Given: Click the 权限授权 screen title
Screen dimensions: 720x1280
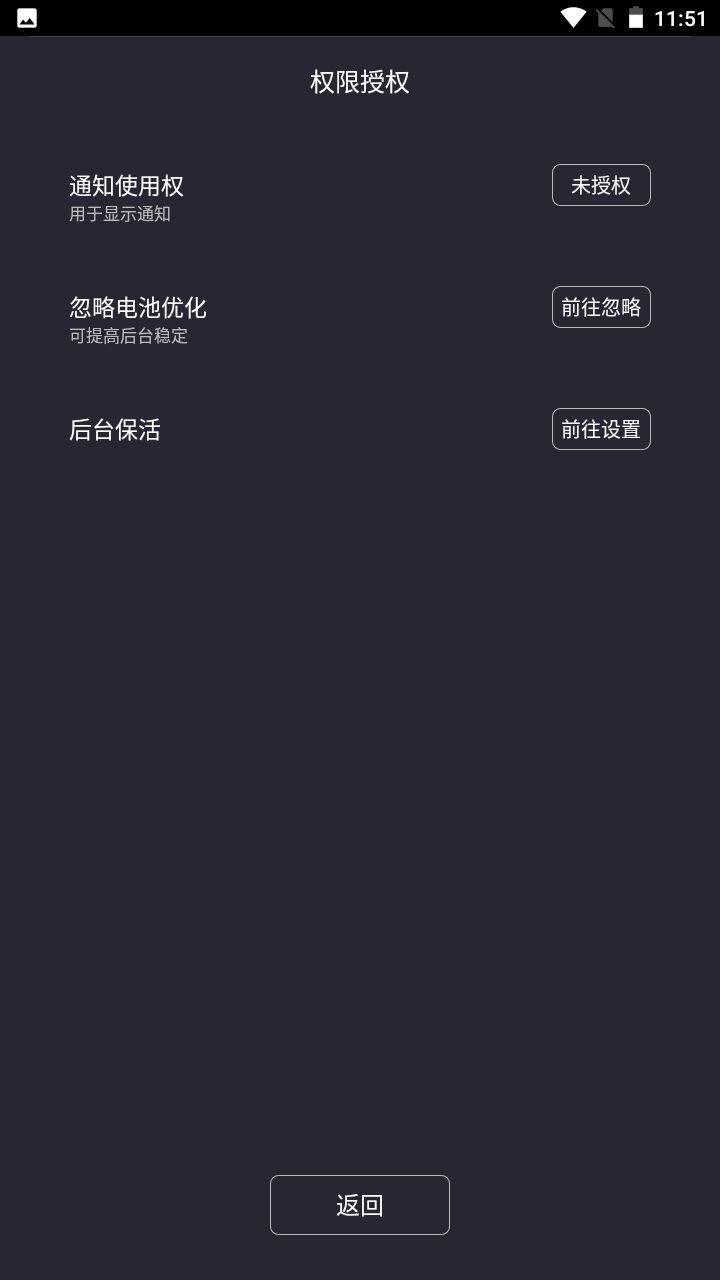Looking at the screenshot, I should tap(360, 82).
